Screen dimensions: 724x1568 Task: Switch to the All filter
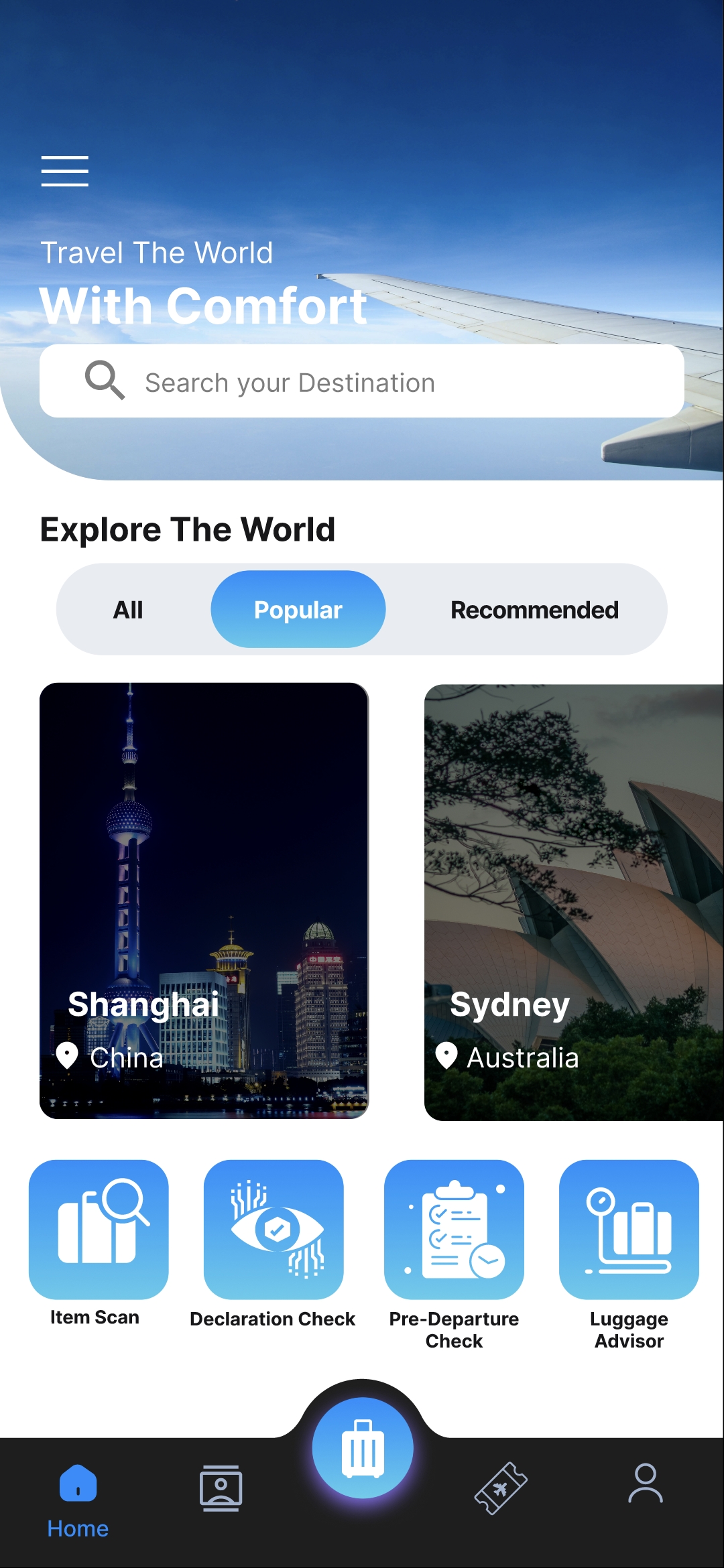tap(128, 610)
